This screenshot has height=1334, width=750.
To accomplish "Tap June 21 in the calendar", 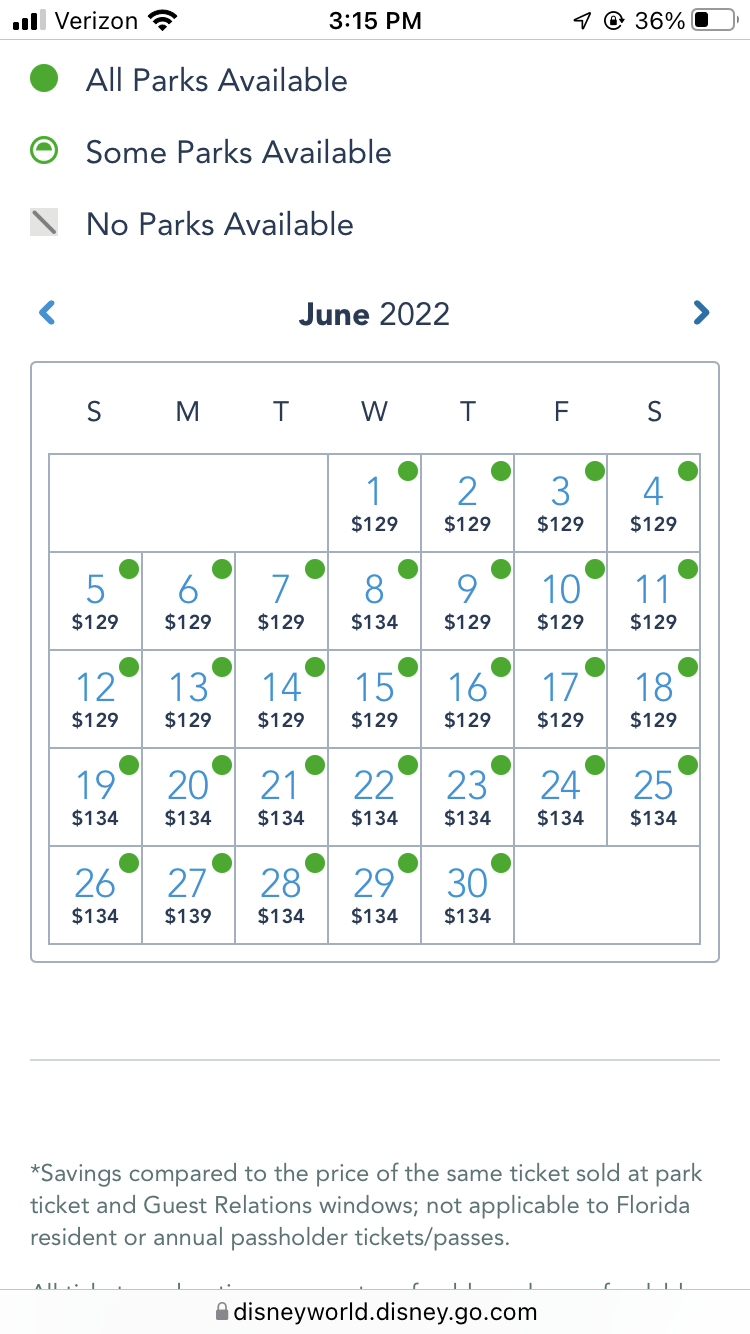I will coord(281,797).
